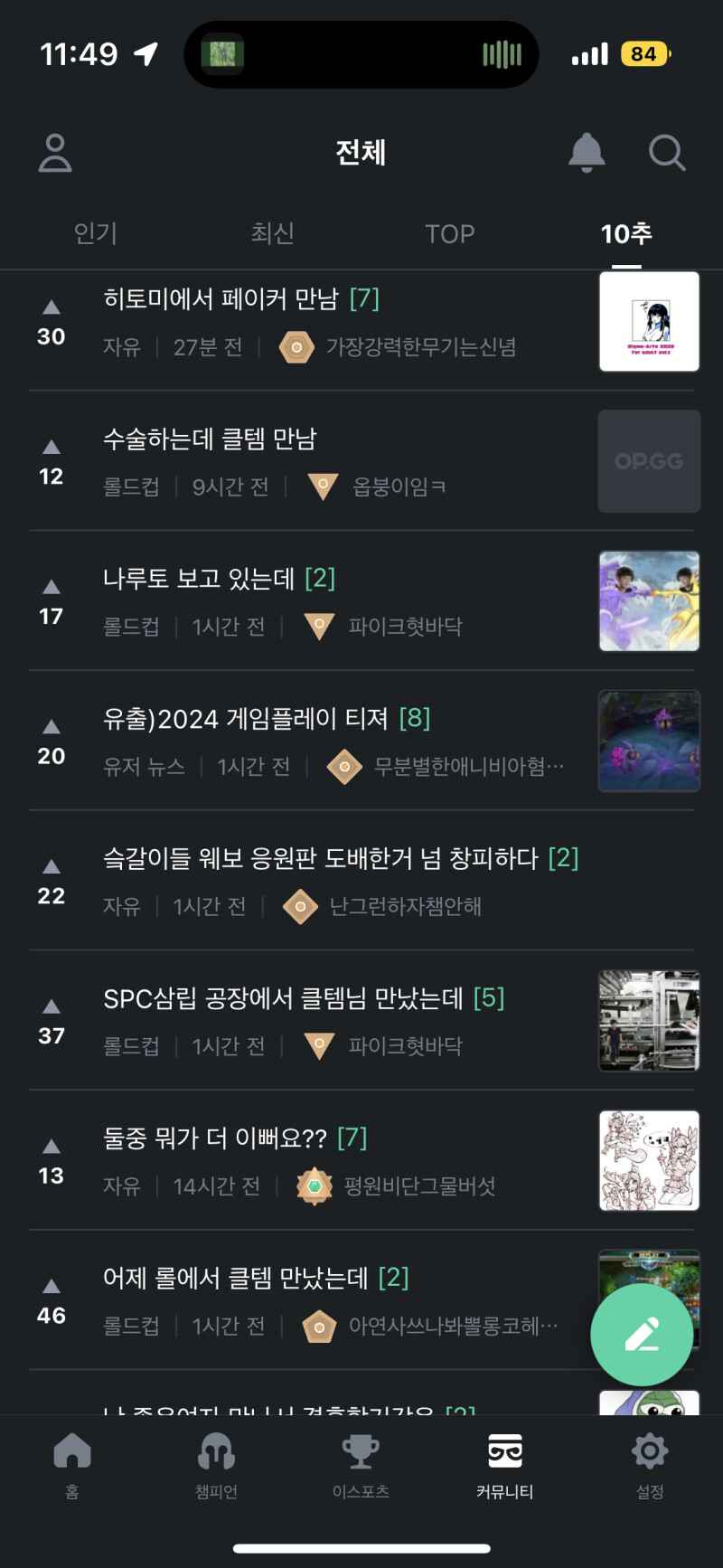Viewport: 723px width, 1568px height.
Task: Switch to the 최신 tab
Action: [x=272, y=233]
